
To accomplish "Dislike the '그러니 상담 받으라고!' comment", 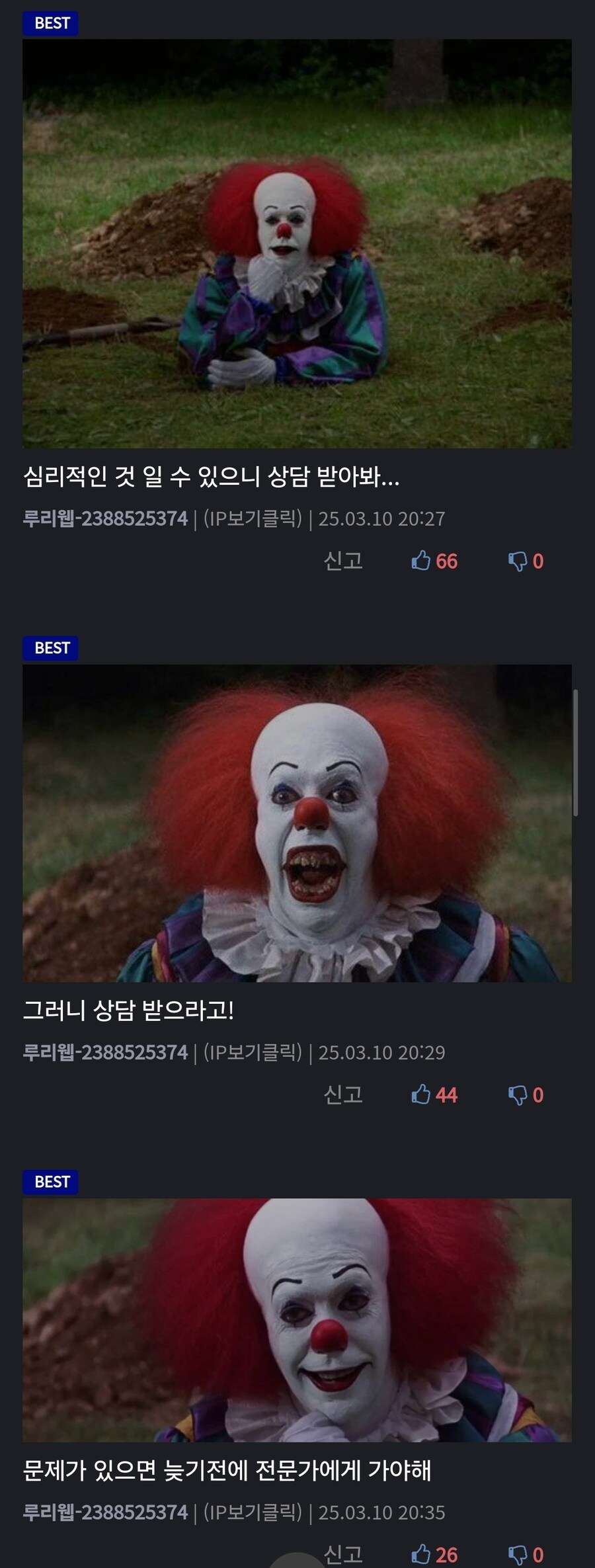I will pyautogui.click(x=526, y=1095).
